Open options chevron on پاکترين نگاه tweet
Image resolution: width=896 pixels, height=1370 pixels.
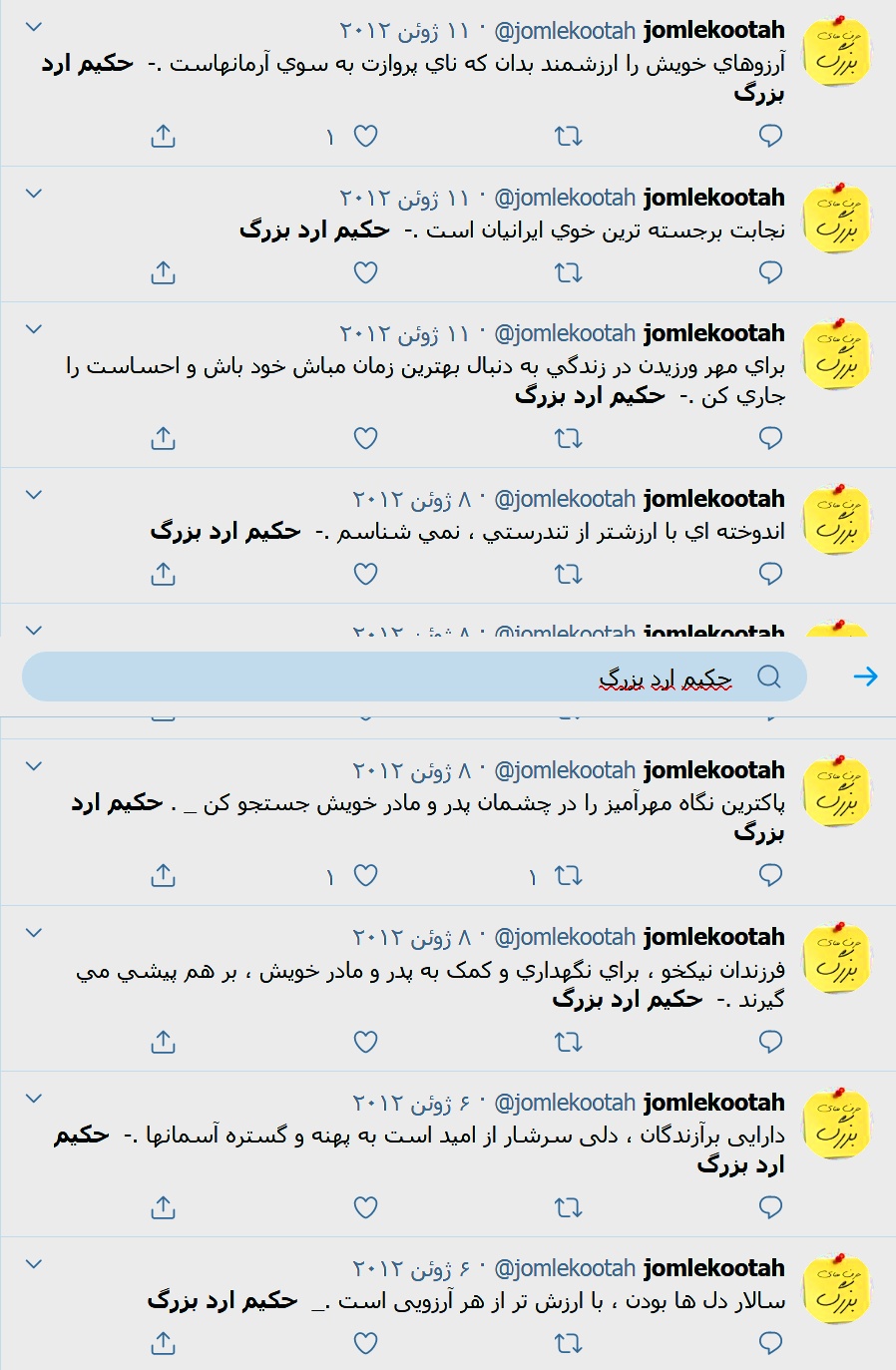click(x=34, y=766)
